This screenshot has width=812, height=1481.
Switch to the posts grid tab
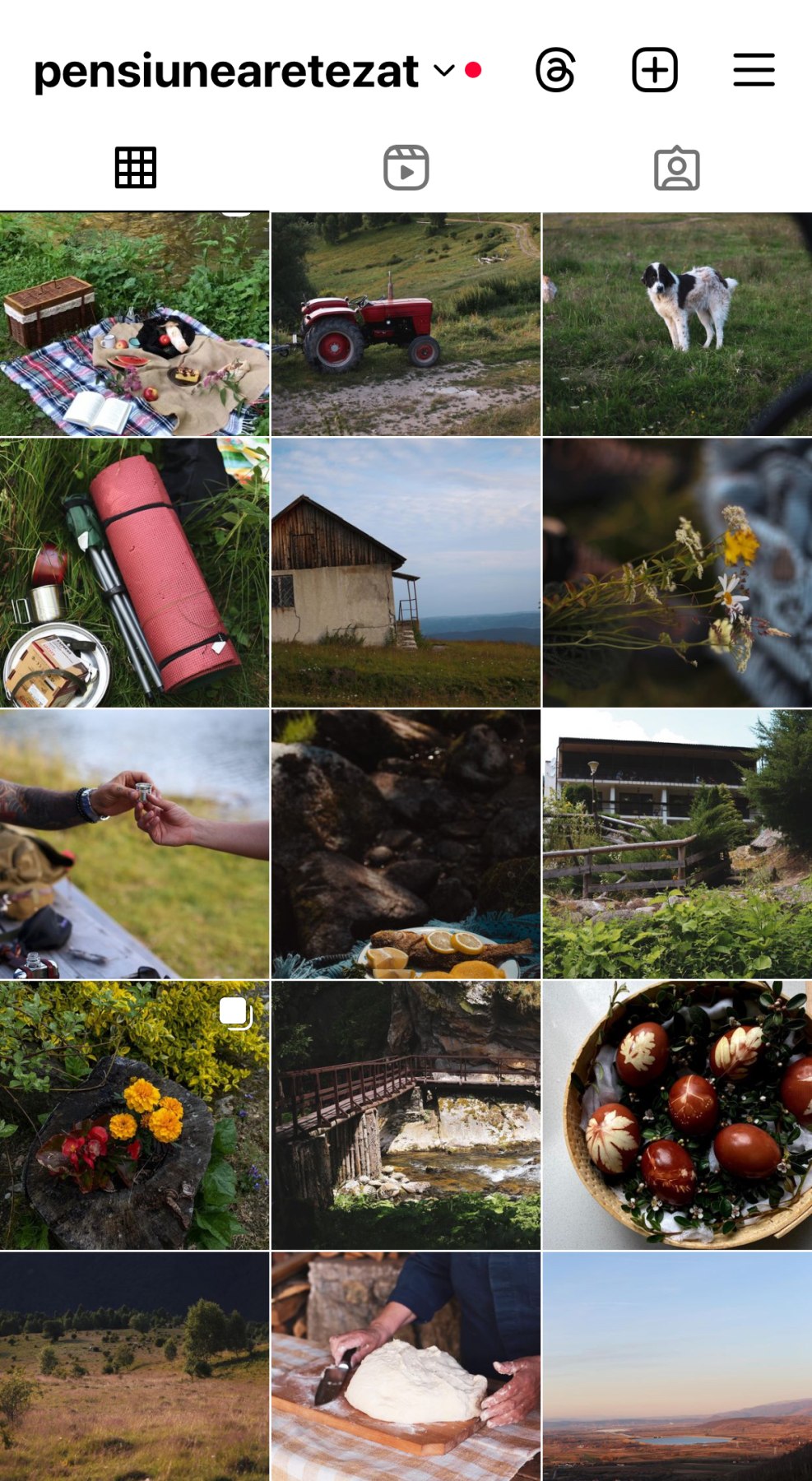point(135,168)
